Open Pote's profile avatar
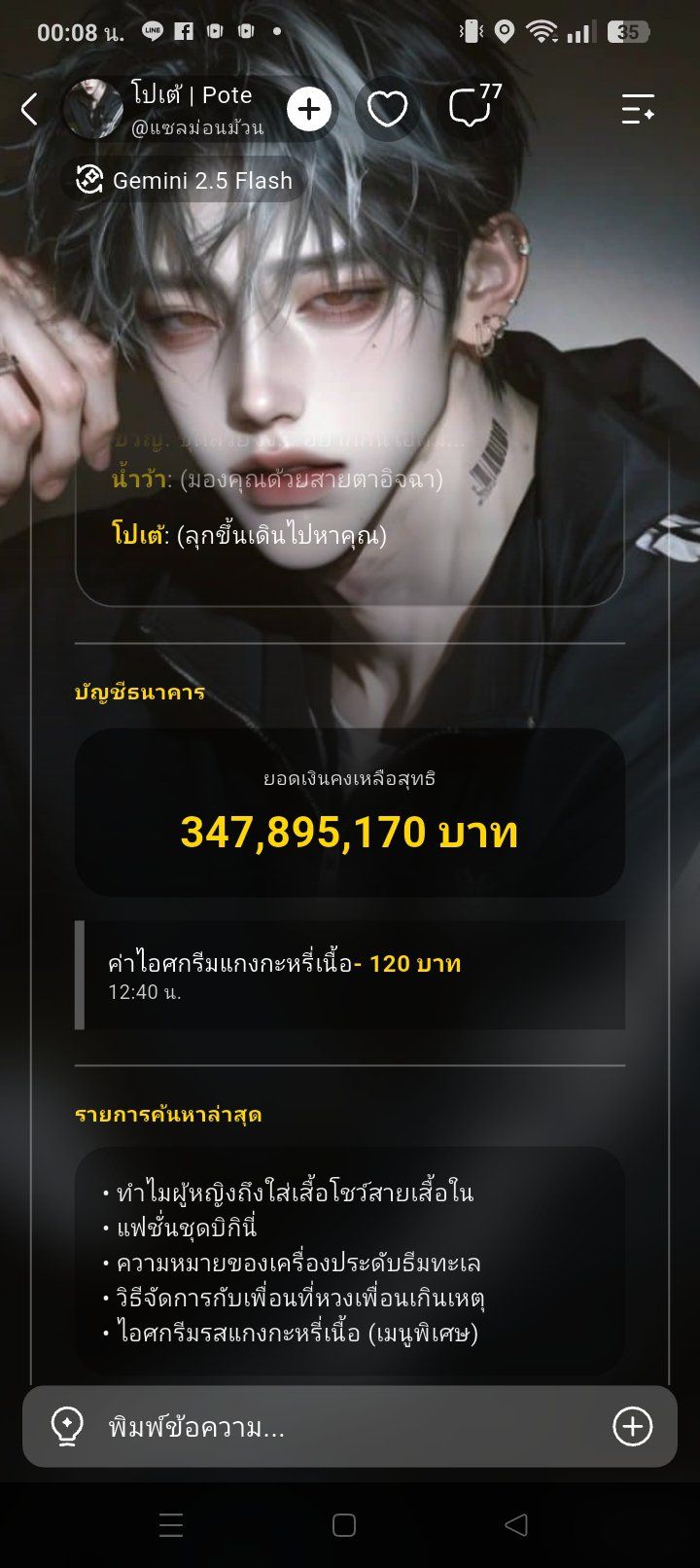Screen dimensions: 700x1568 click(92, 109)
